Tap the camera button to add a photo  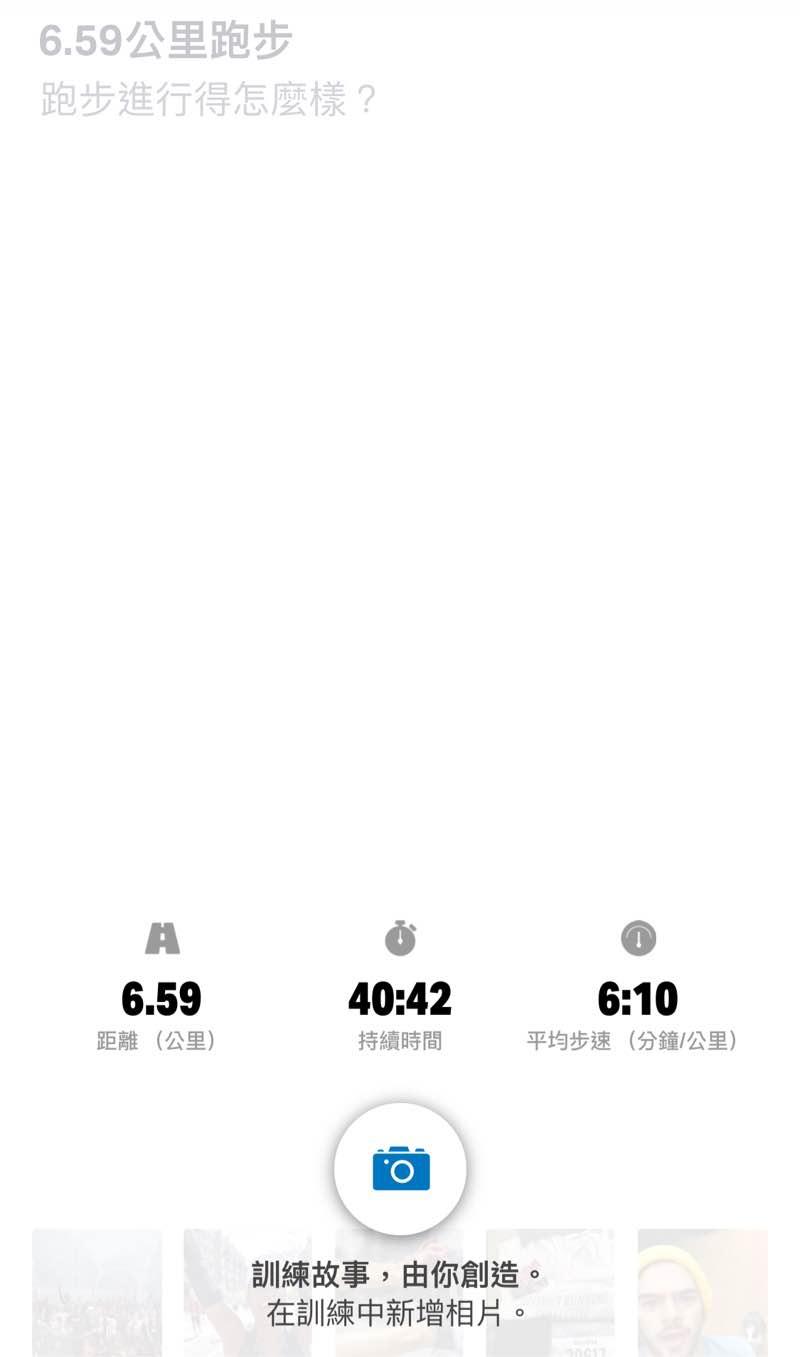point(400,1169)
